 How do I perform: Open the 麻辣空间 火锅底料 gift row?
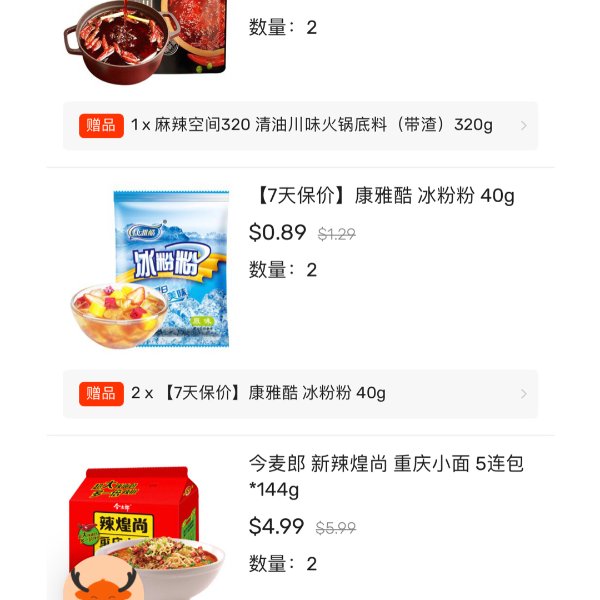coord(300,126)
